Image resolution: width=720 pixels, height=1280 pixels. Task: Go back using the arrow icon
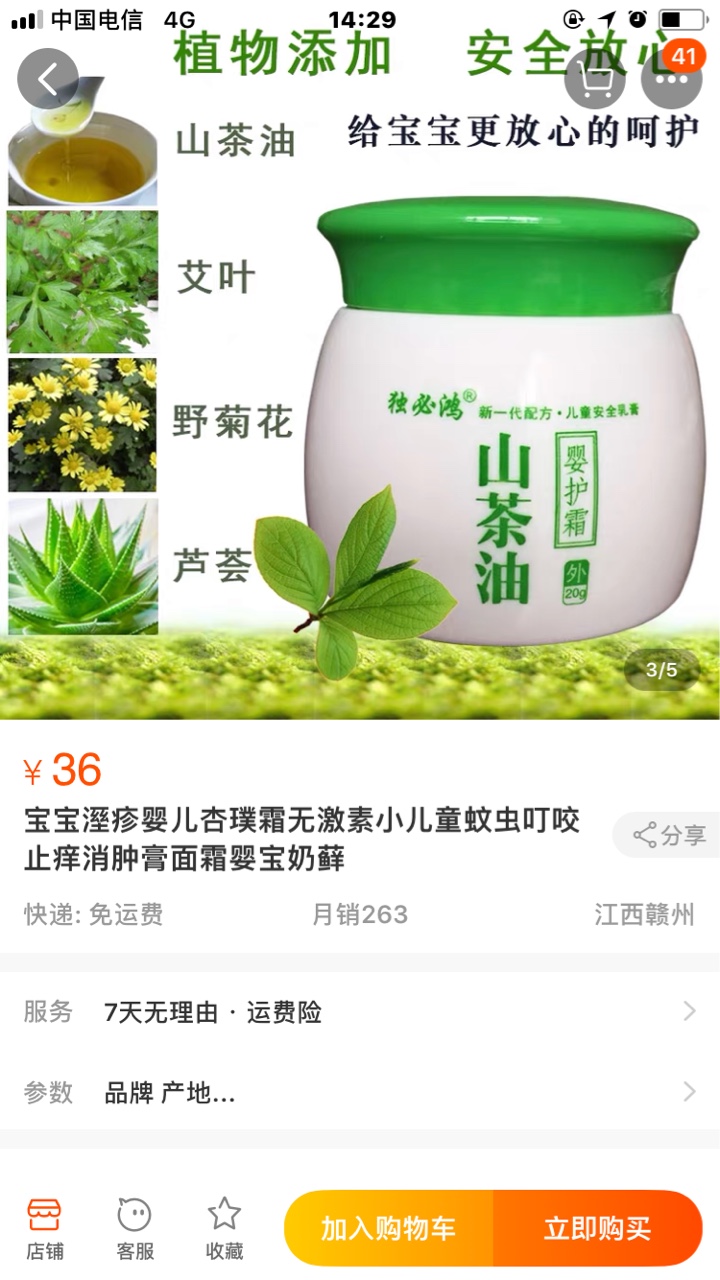coord(47,78)
